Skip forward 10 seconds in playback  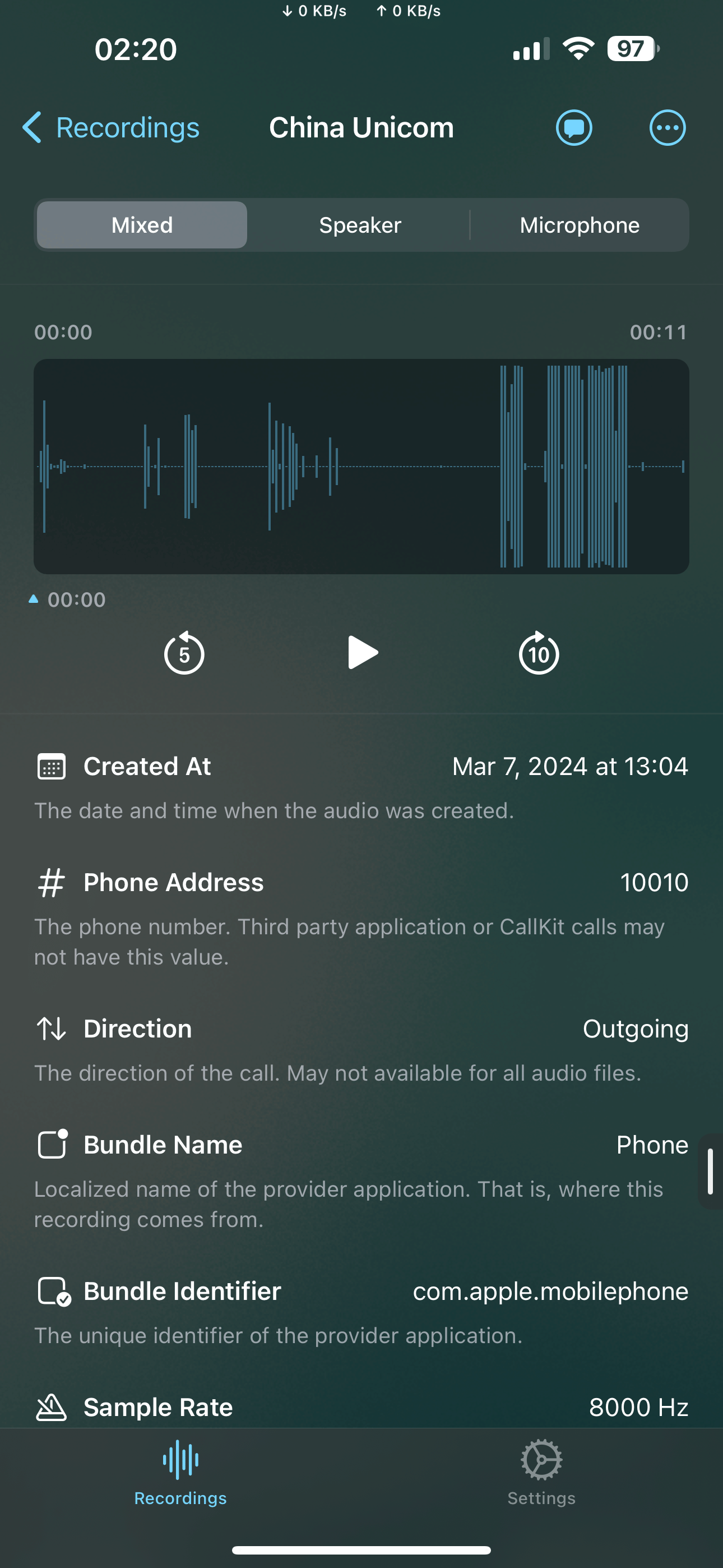(x=538, y=653)
